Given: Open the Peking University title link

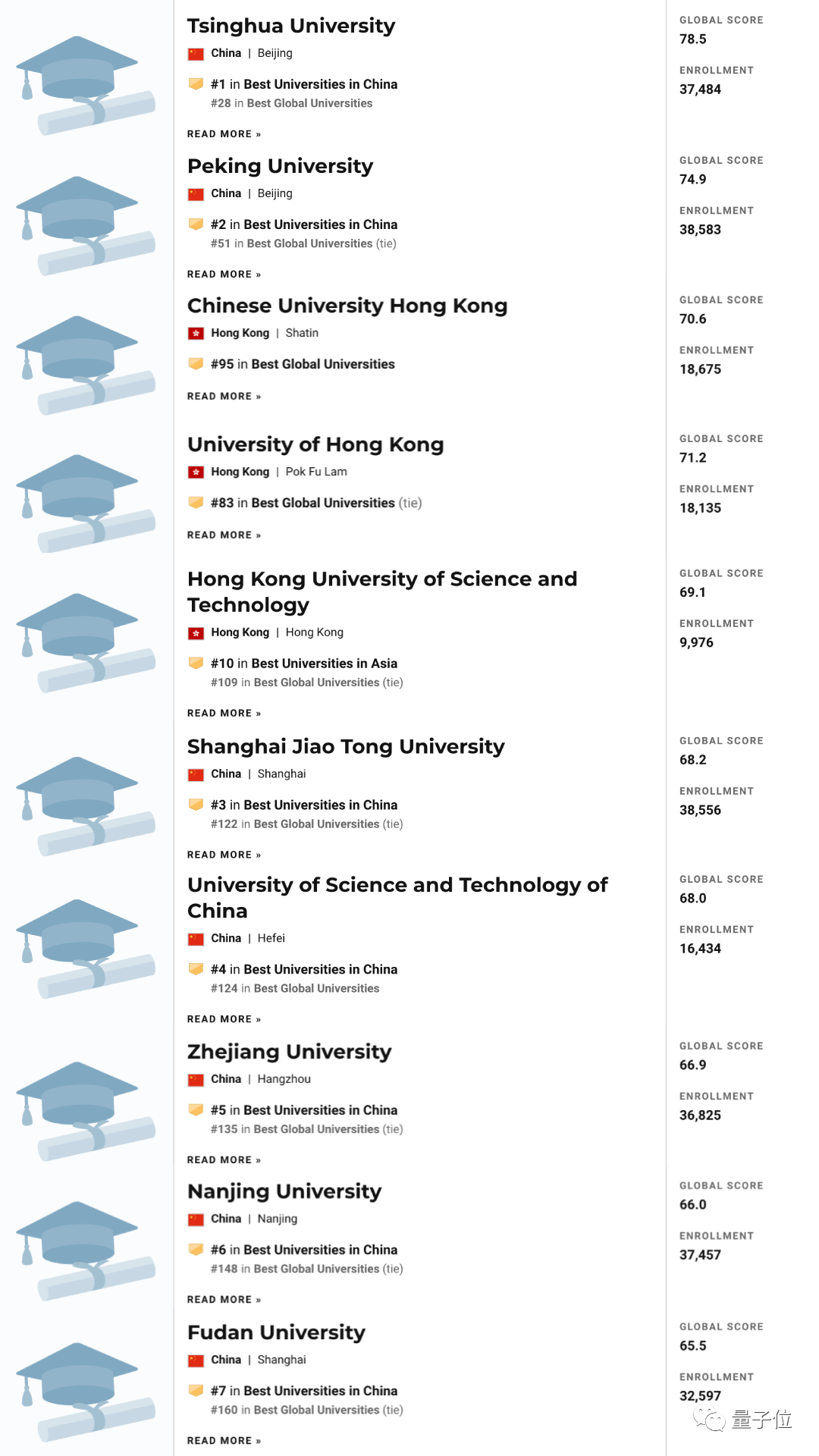Looking at the screenshot, I should 280,166.
